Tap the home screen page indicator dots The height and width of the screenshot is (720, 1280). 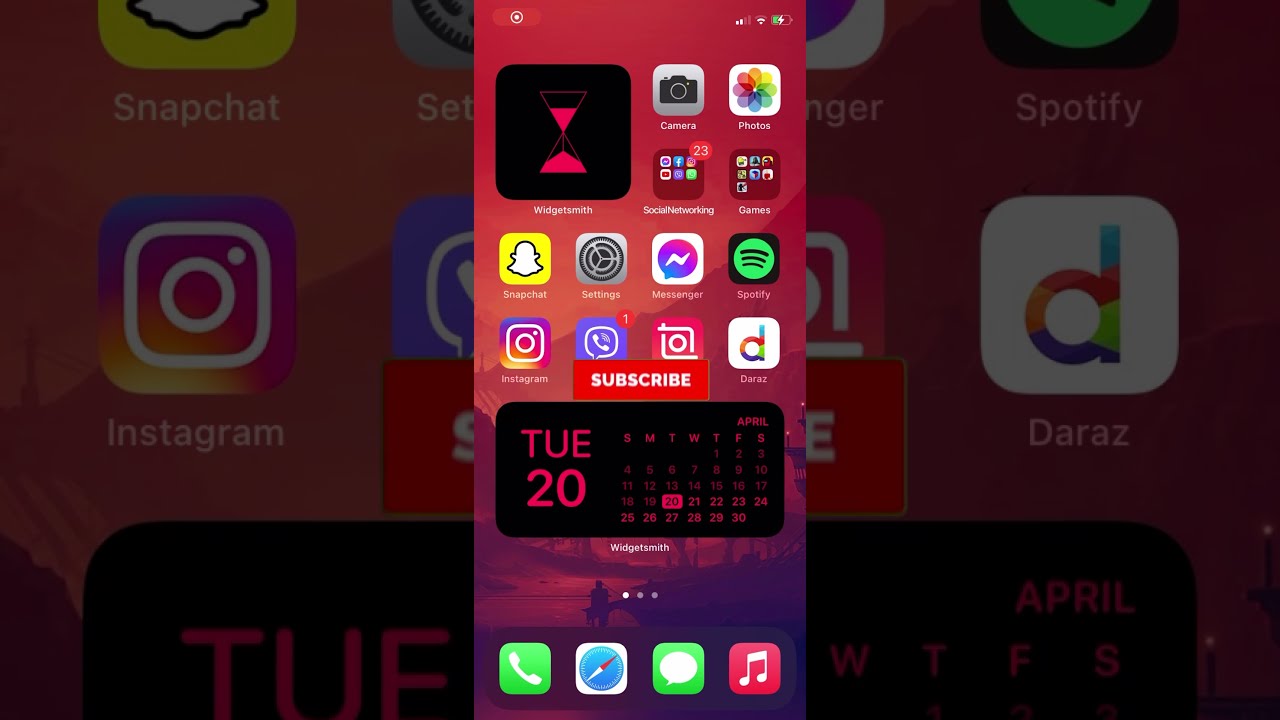640,595
